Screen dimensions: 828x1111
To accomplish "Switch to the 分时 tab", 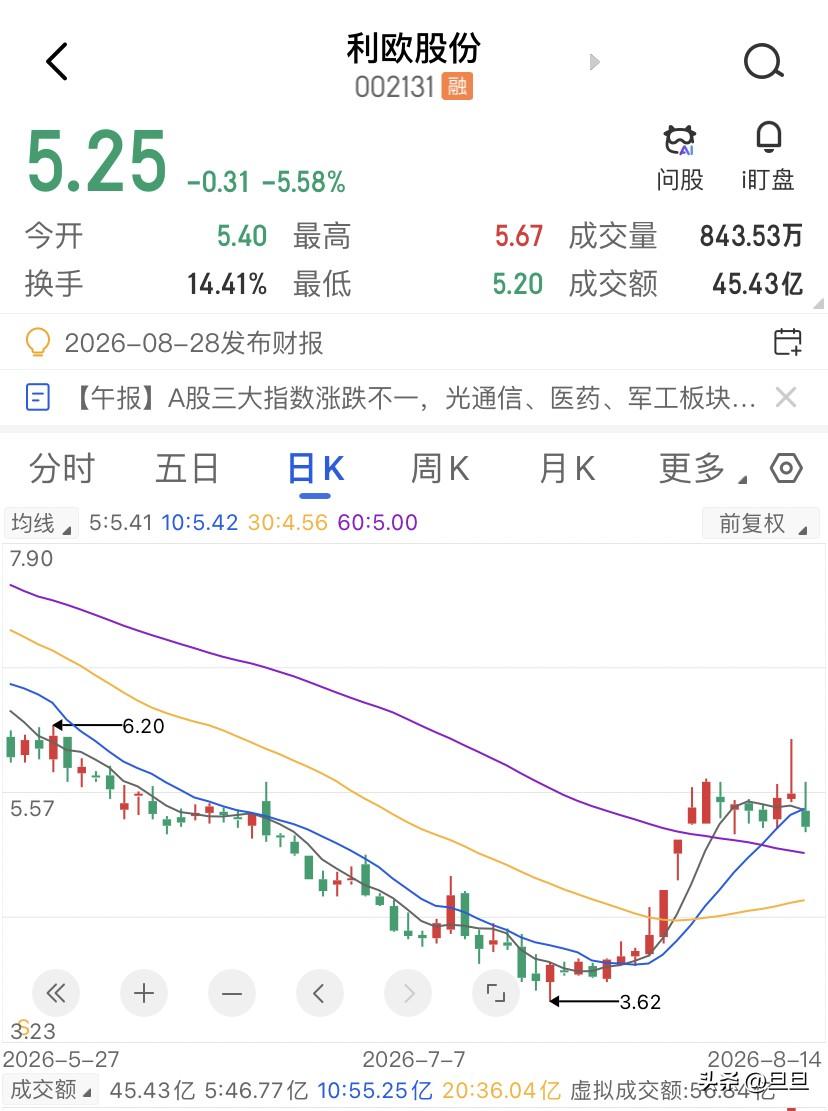I will pyautogui.click(x=62, y=469).
